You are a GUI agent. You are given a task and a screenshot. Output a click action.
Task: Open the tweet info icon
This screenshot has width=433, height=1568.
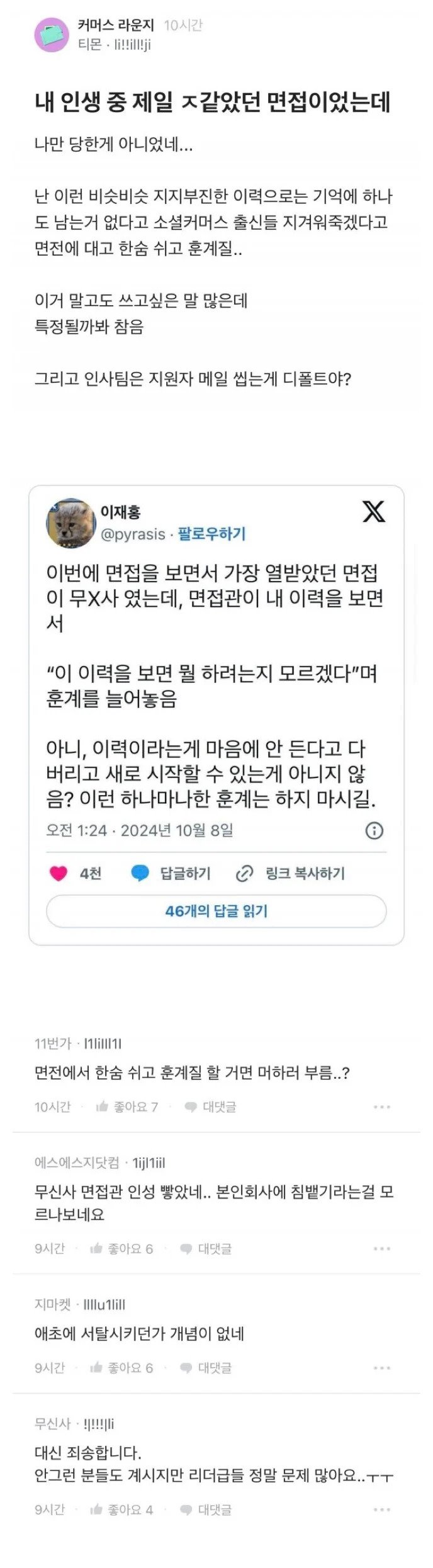click(x=374, y=830)
